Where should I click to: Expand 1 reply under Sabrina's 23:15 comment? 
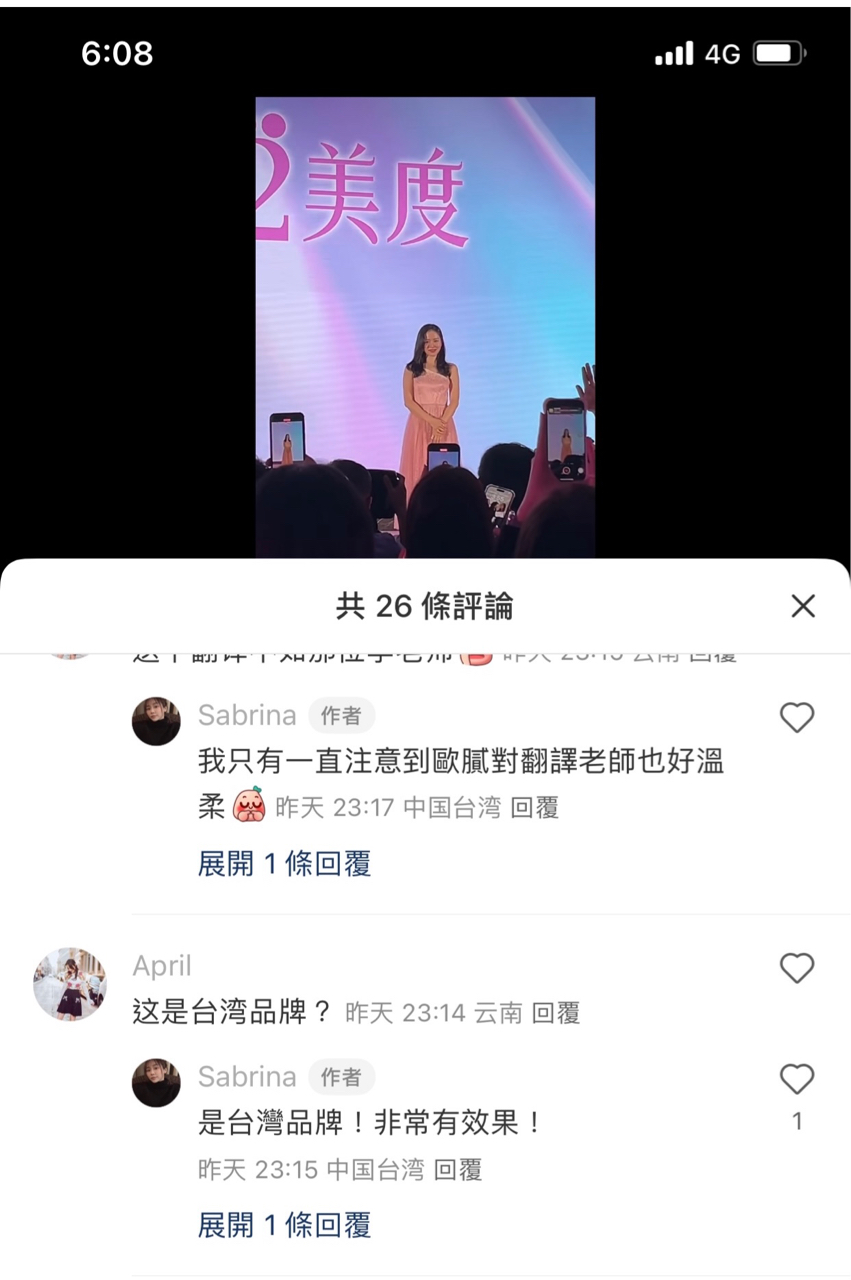tap(284, 1225)
